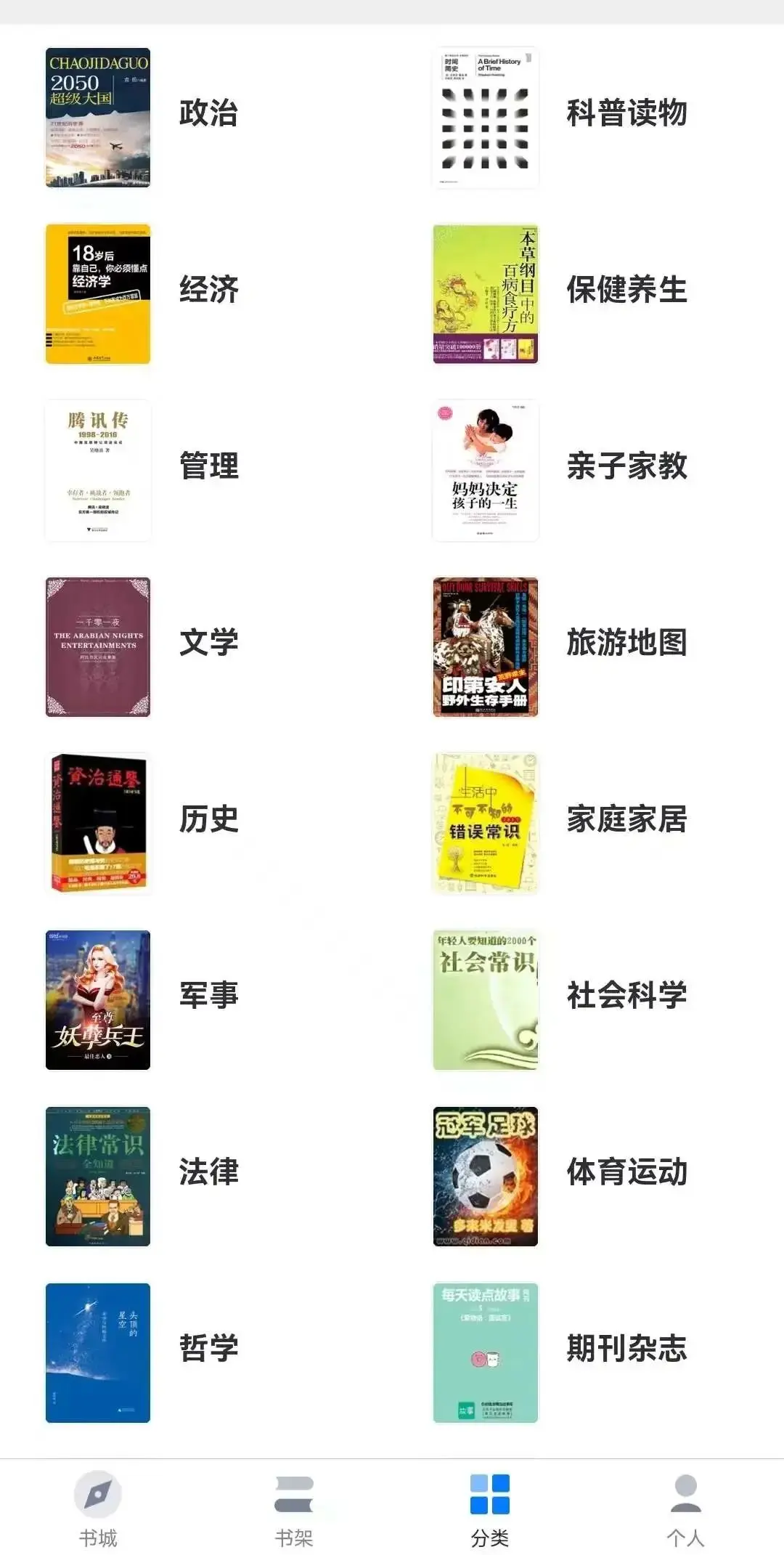Select the 历史 category
Viewport: 784px width, 1555px height.
coord(208,820)
